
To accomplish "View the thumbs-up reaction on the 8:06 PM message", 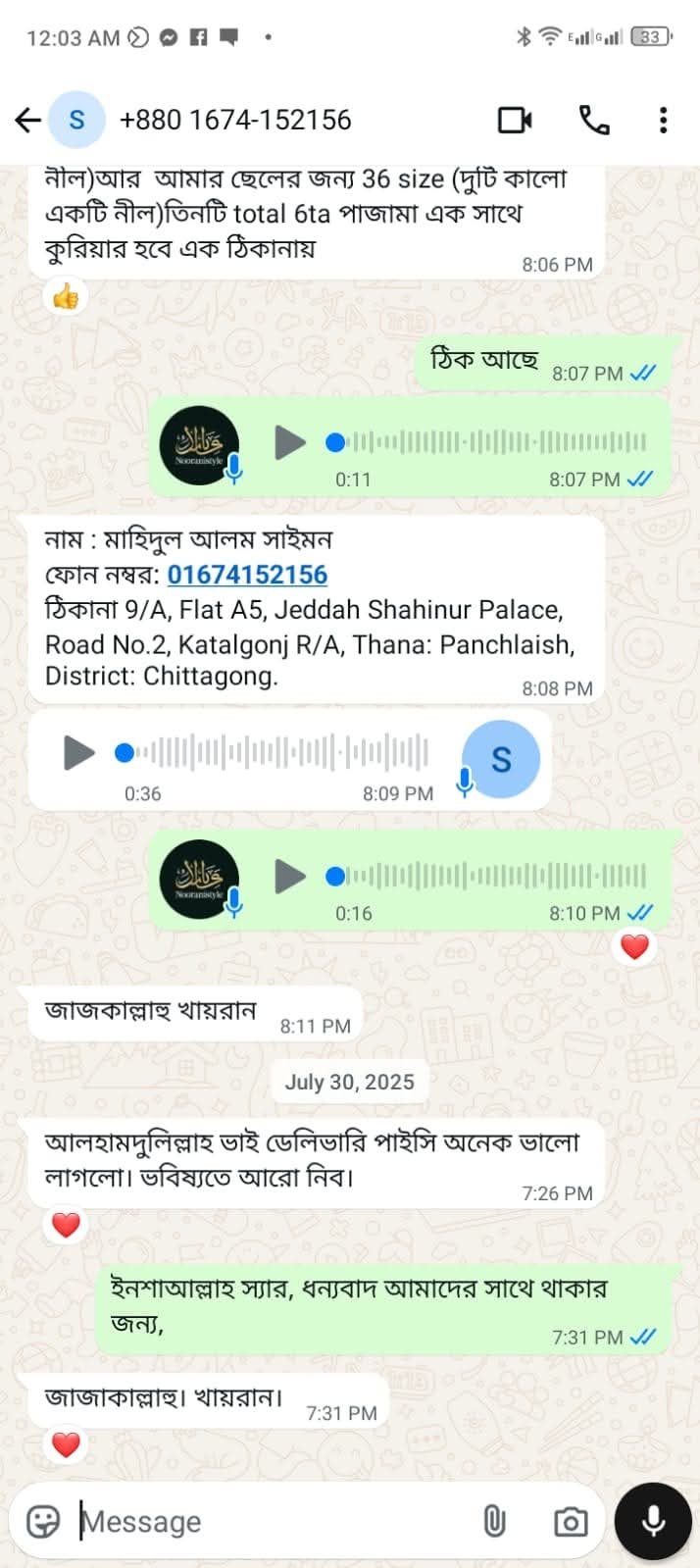I will coord(66,296).
